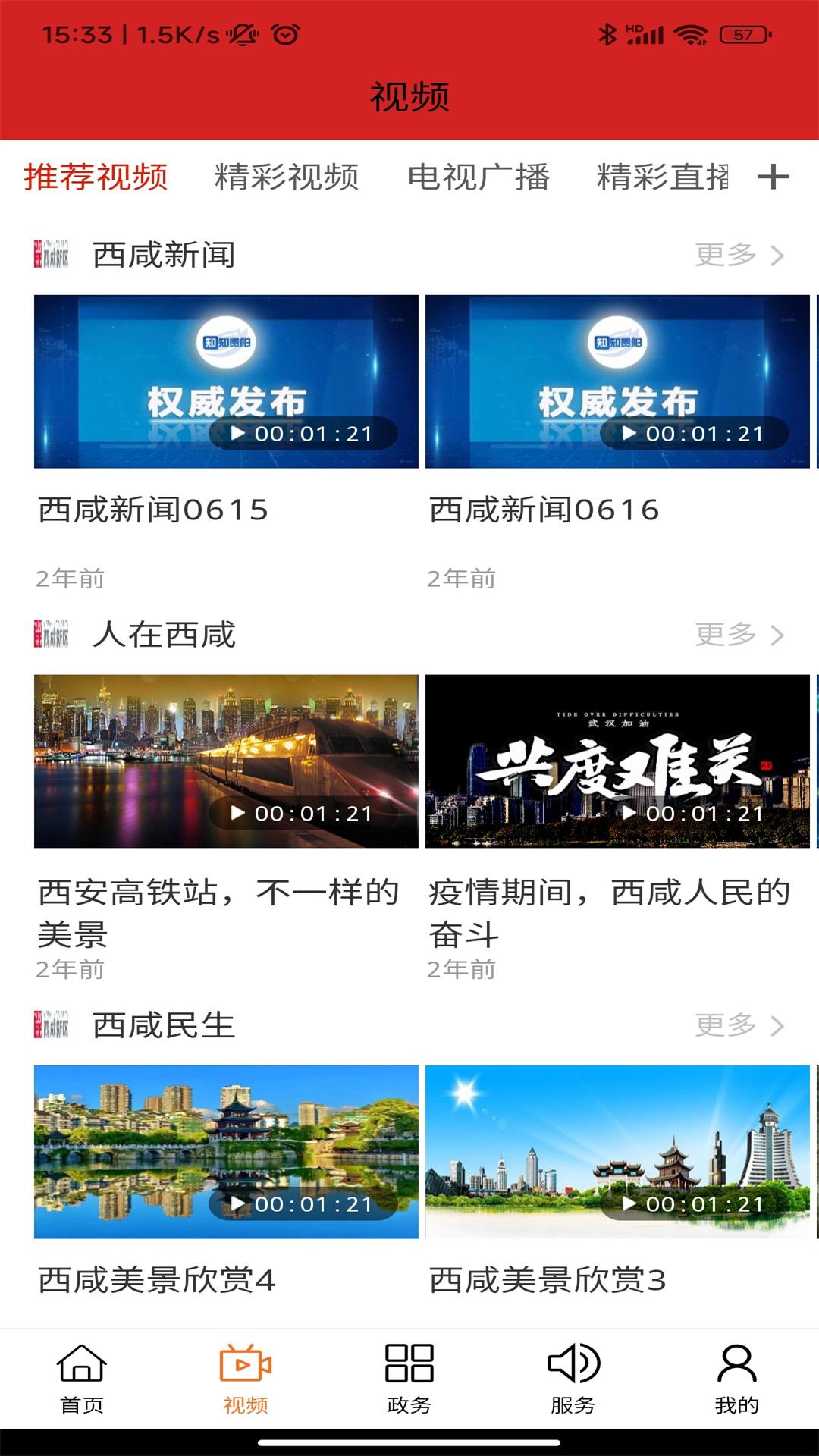Open the 精彩直播 tab
819x1456 pixels.
pos(662,177)
